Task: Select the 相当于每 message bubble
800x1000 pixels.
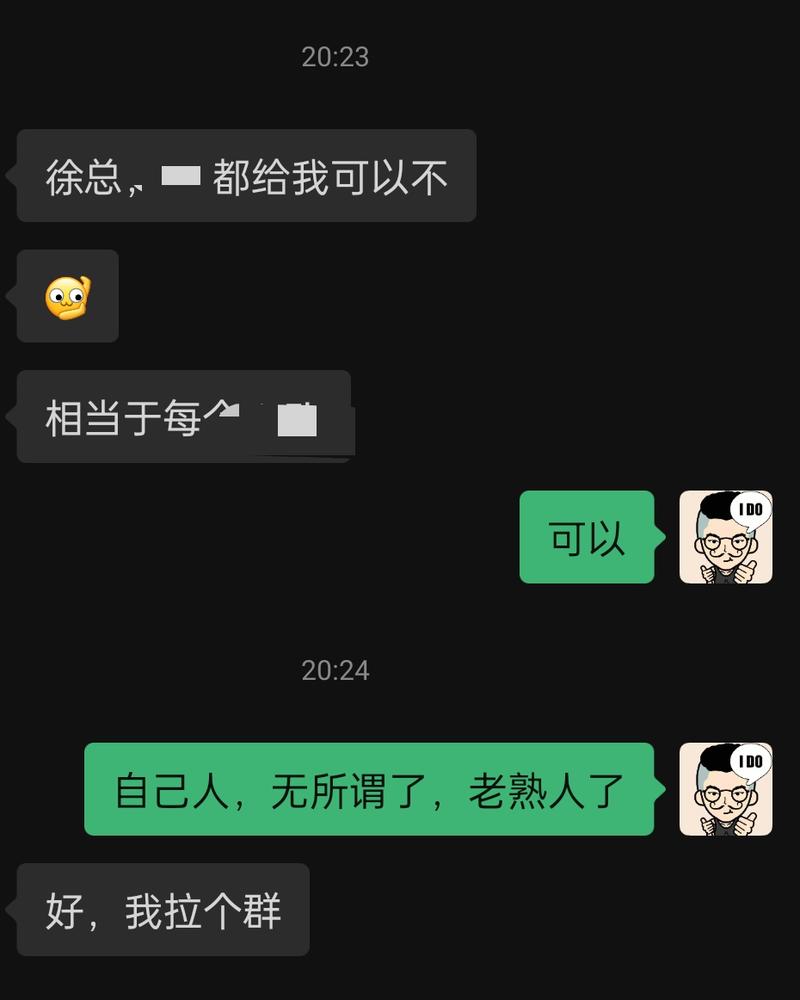Action: coord(185,415)
